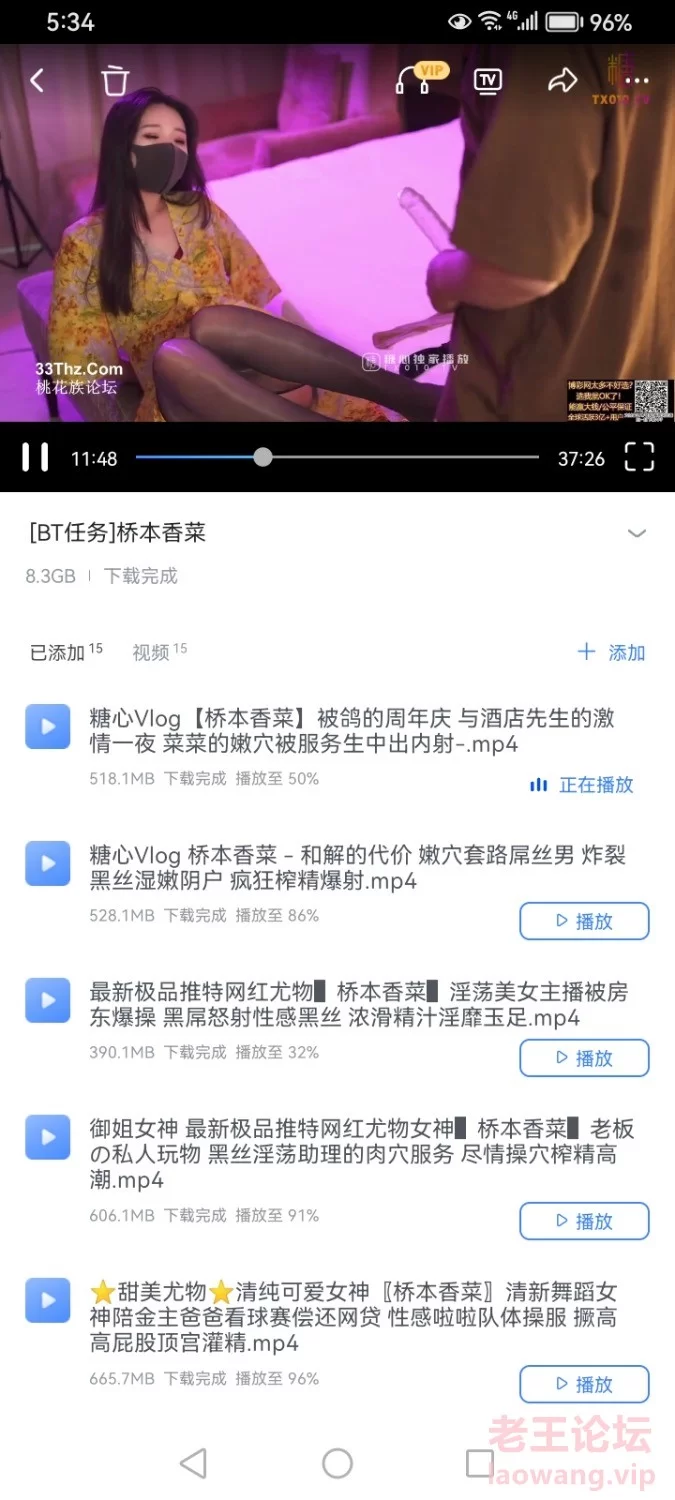This screenshot has height=1500, width=675.
Task: Cast the video to TV
Action: pos(487,81)
